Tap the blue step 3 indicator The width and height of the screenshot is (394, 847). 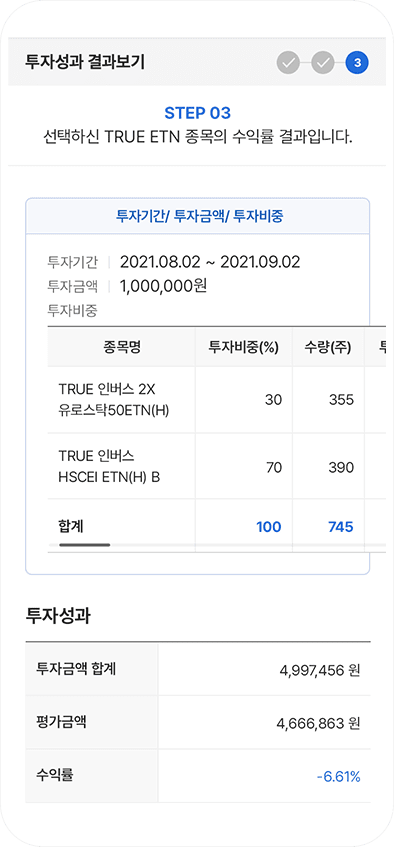point(357,63)
